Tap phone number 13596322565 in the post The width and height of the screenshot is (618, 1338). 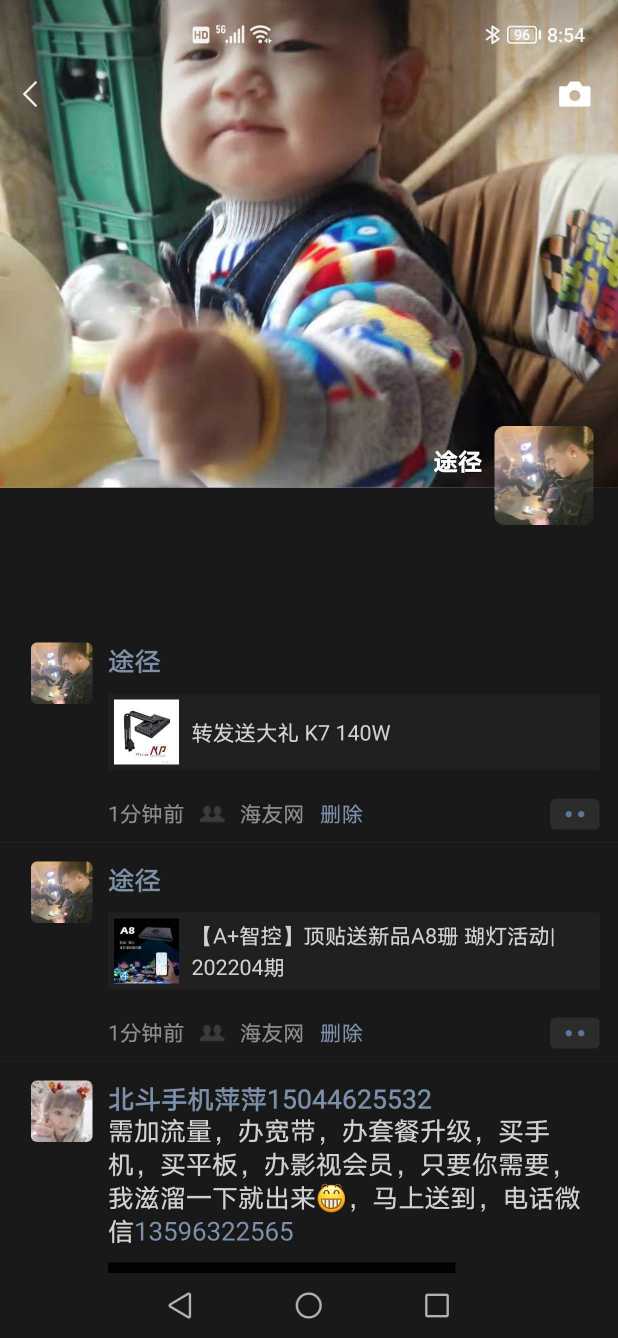click(214, 1231)
